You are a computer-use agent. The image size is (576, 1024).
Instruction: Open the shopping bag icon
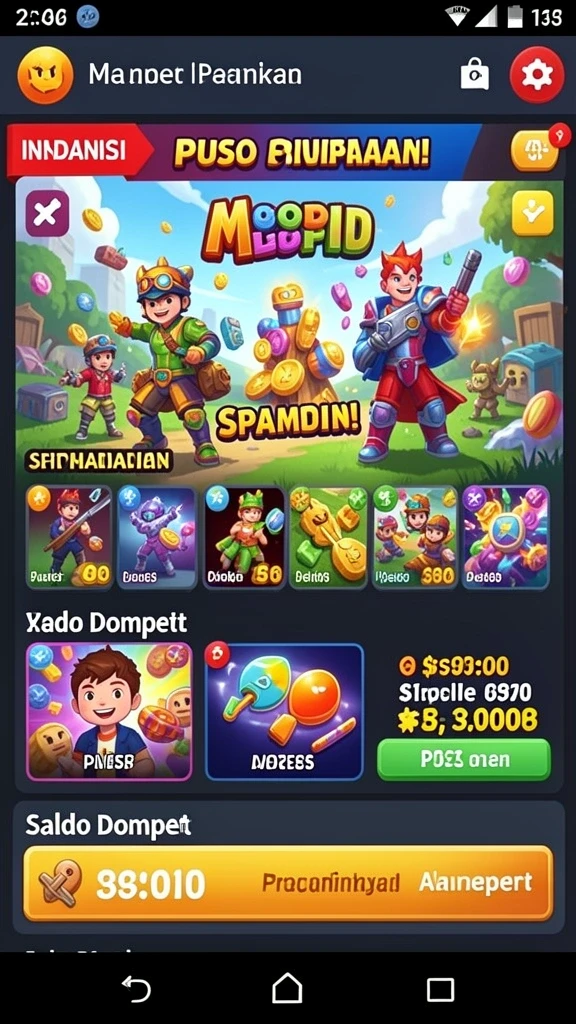click(475, 74)
